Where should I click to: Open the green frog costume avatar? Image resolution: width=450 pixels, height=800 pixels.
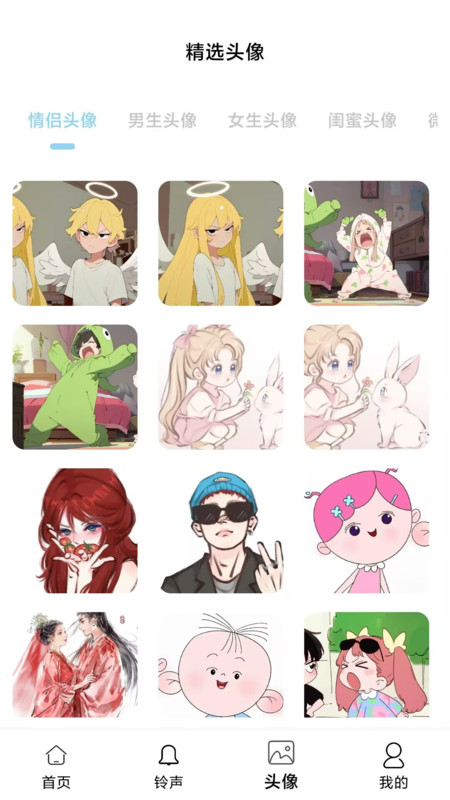click(75, 387)
